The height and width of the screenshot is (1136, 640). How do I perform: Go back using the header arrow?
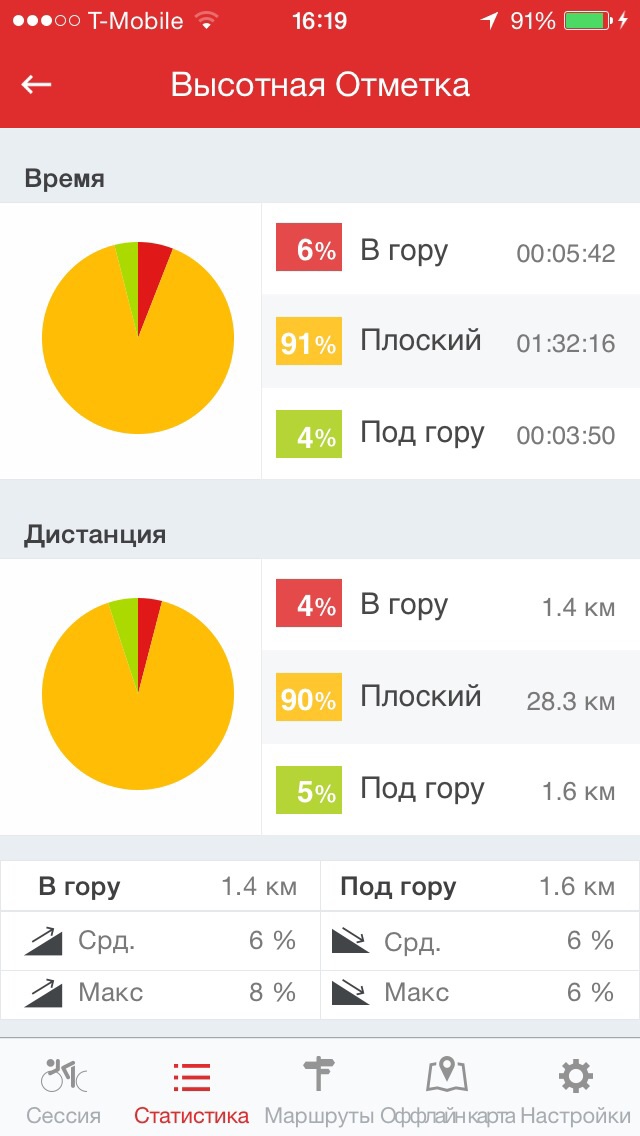[37, 85]
